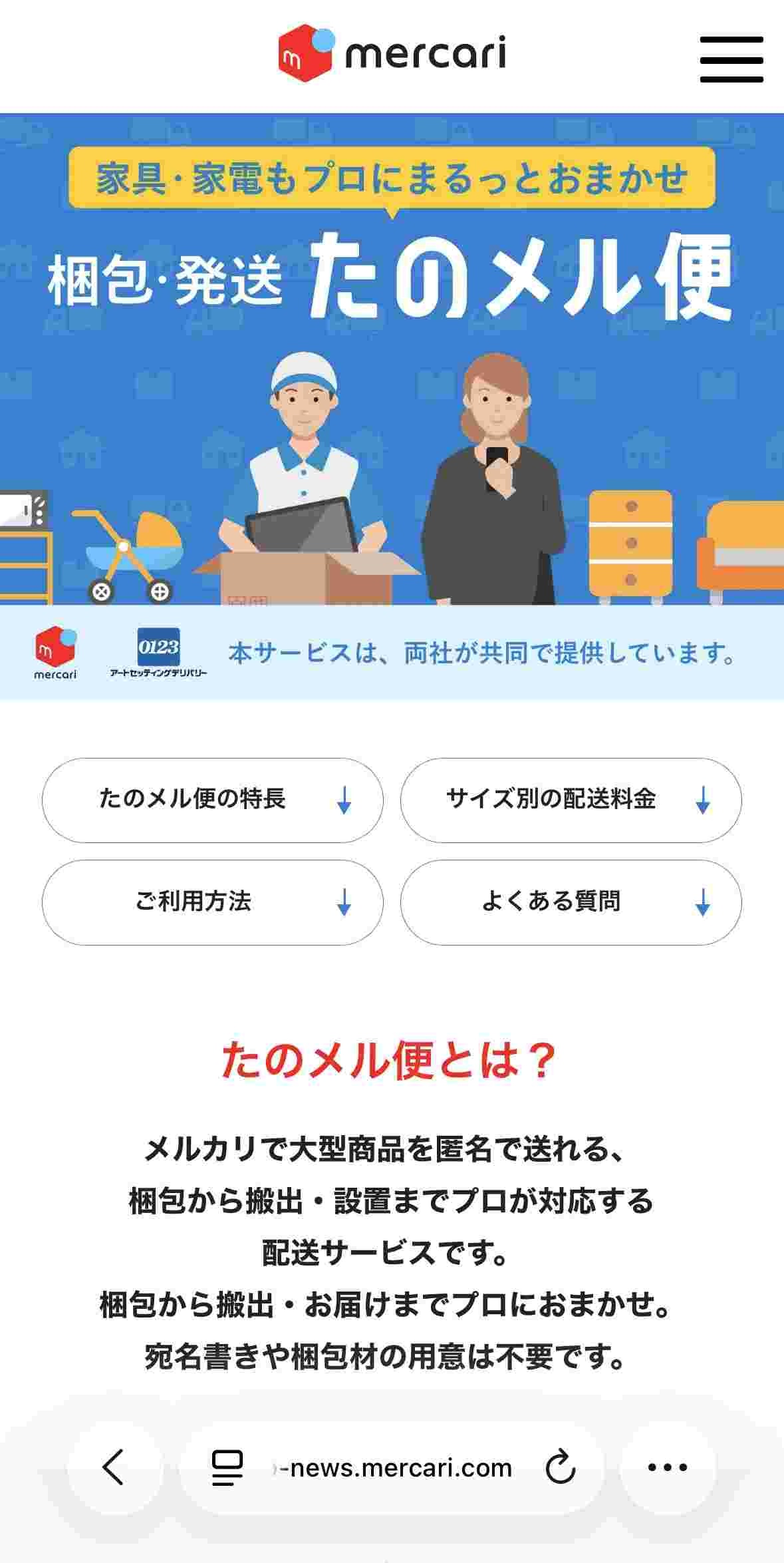The image size is (784, 1563).
Task: Tap the mercari logo in header
Action: pyautogui.click(x=392, y=53)
